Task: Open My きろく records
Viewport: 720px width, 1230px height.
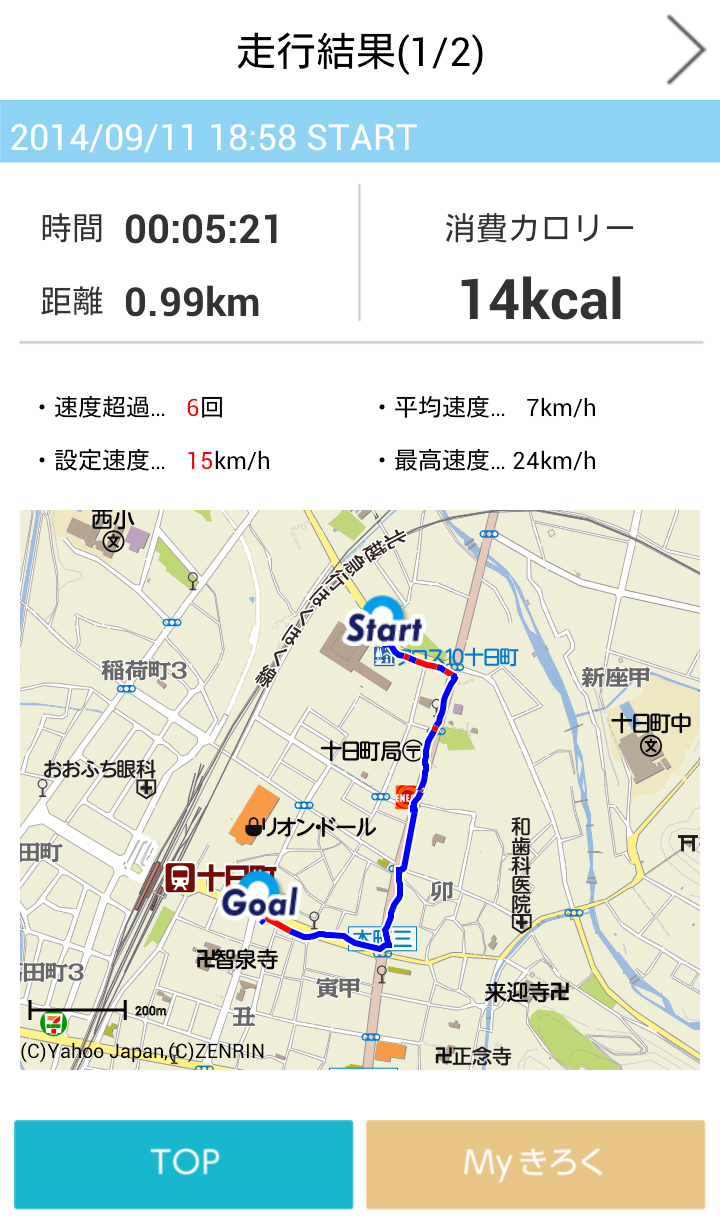Action: tap(535, 1163)
